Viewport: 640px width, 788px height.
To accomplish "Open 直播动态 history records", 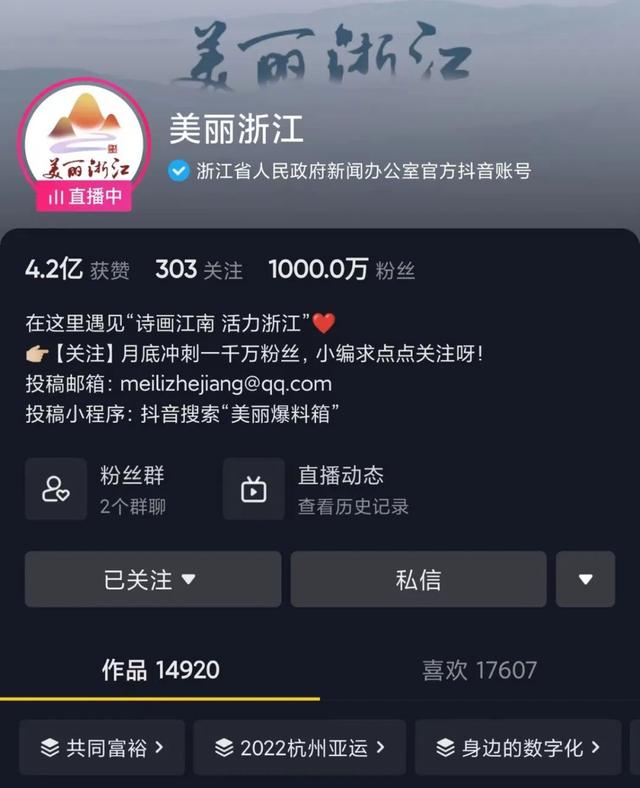I will [318, 489].
